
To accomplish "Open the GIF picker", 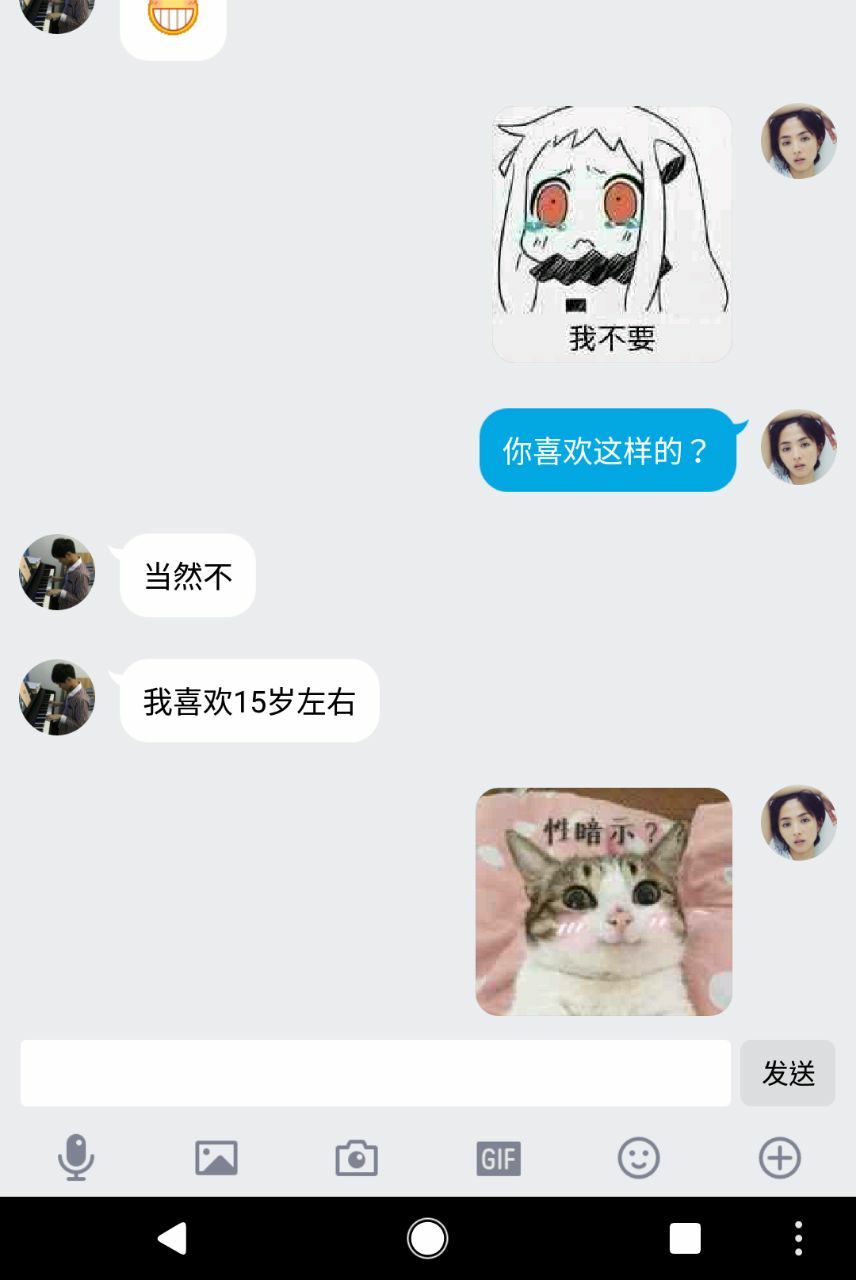I will [498, 1158].
